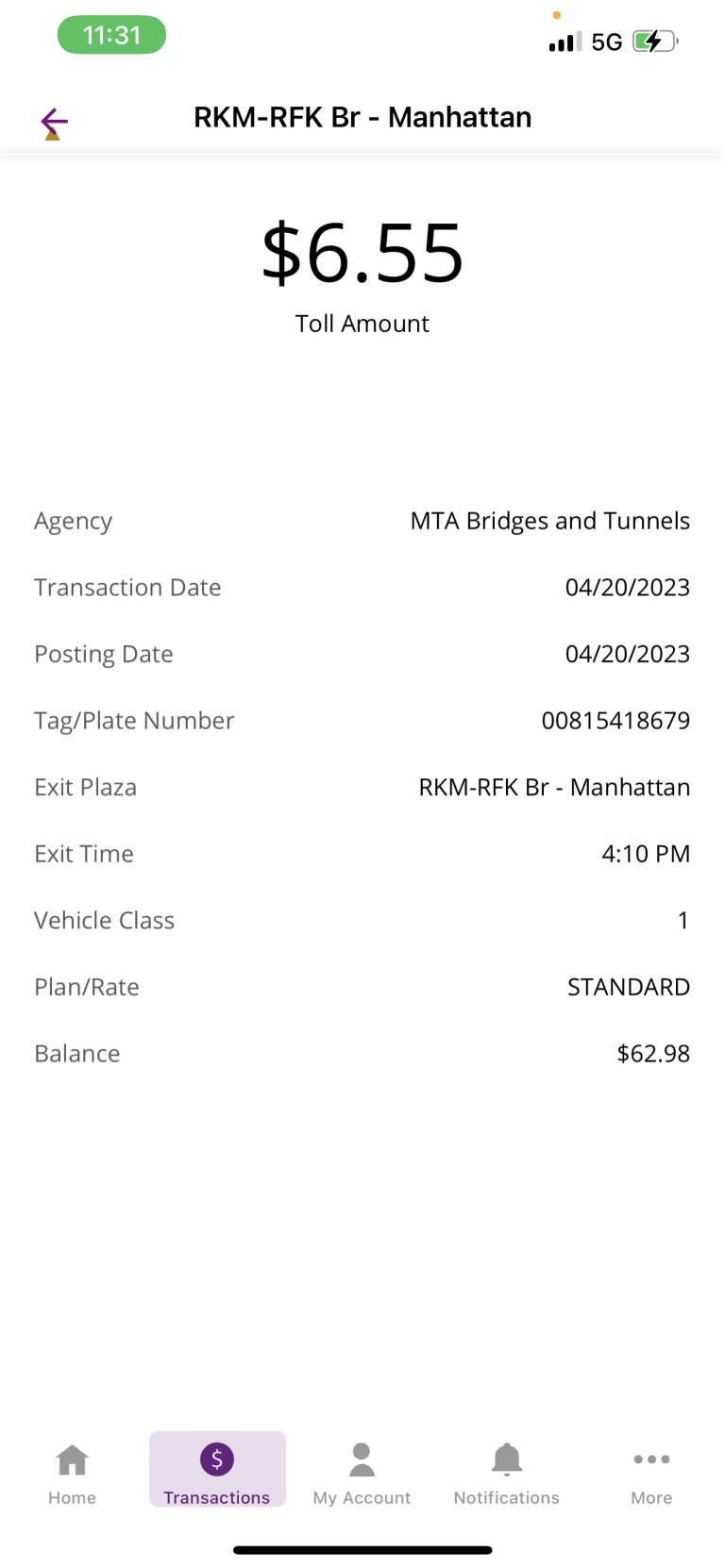
Task: Switch to the Home tab
Action: (73, 1473)
